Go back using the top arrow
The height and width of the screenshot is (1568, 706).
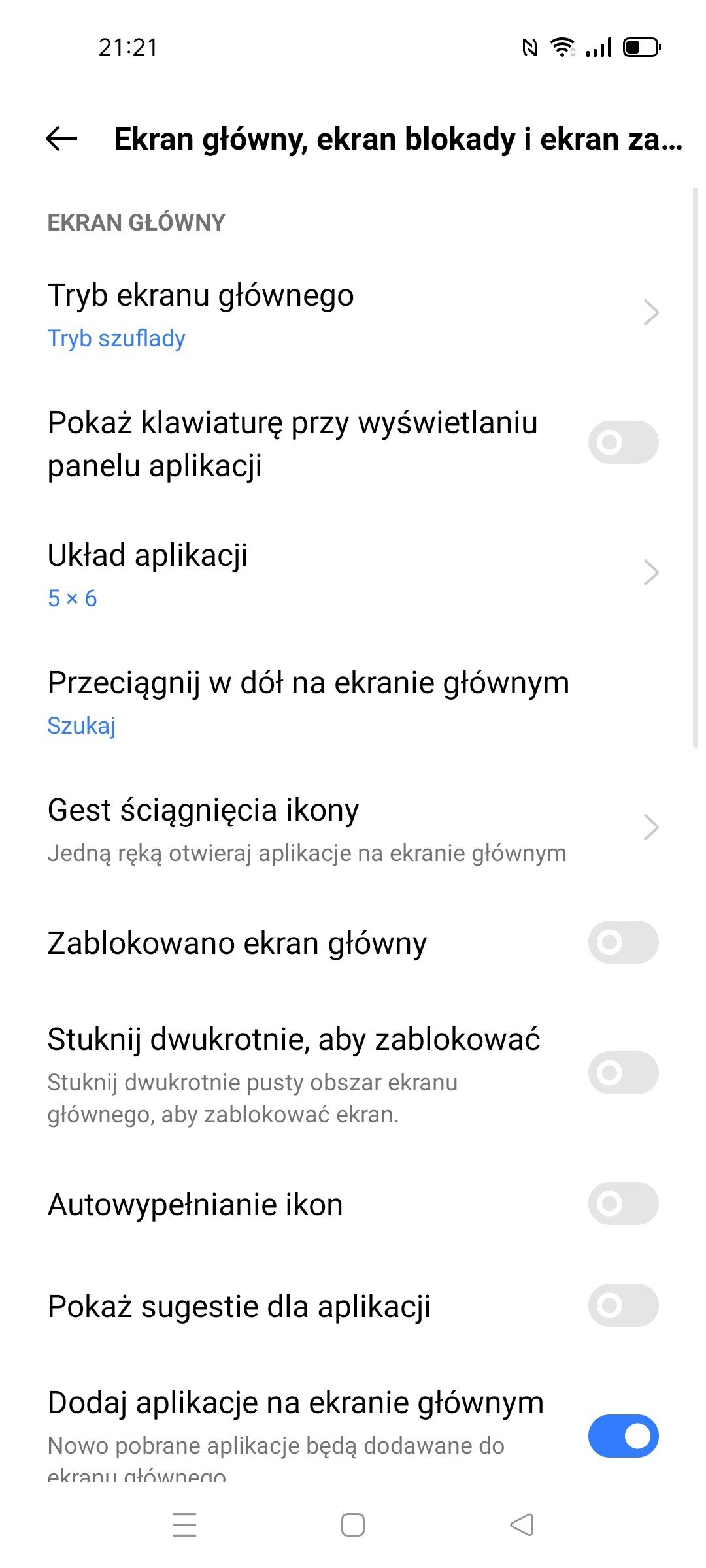coord(61,139)
